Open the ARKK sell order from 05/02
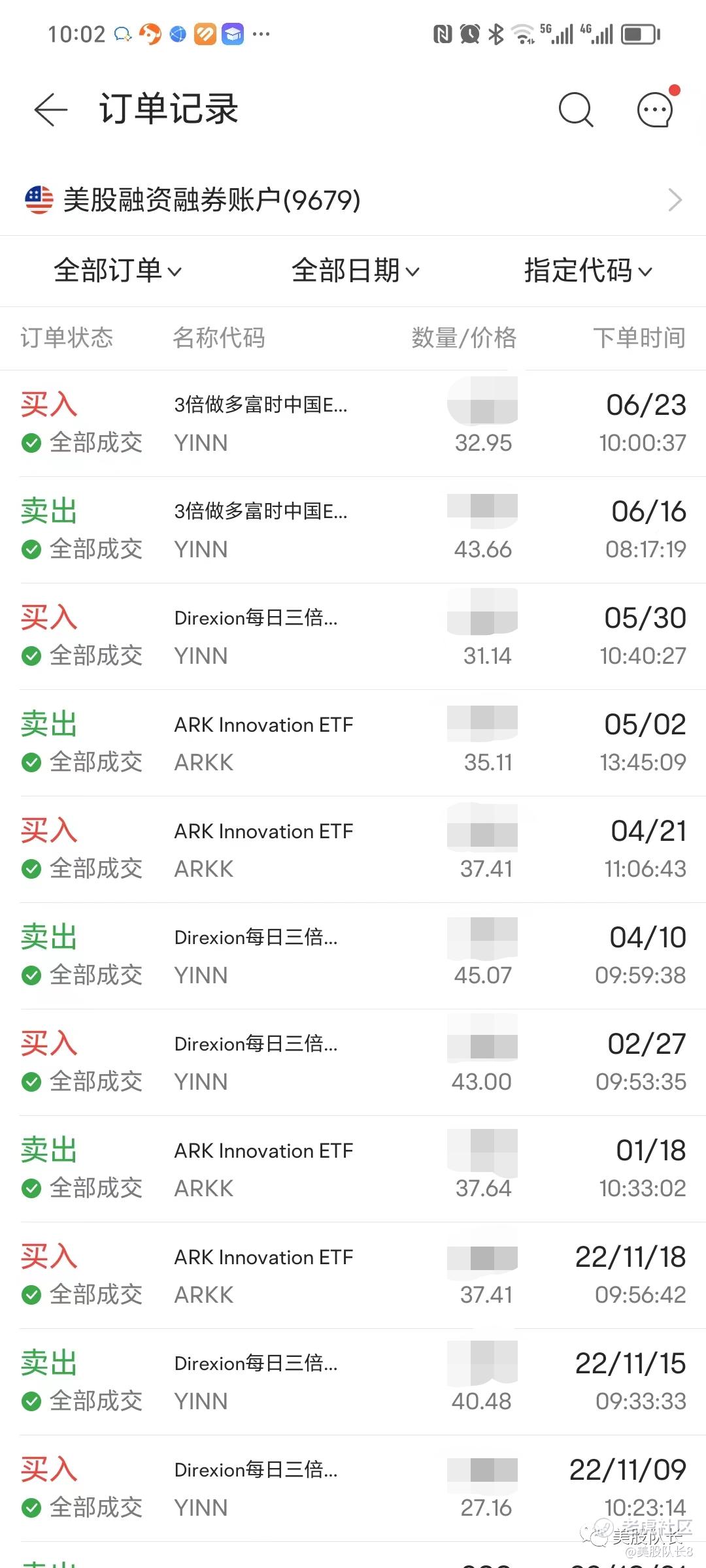706x1568 pixels. pos(353,743)
